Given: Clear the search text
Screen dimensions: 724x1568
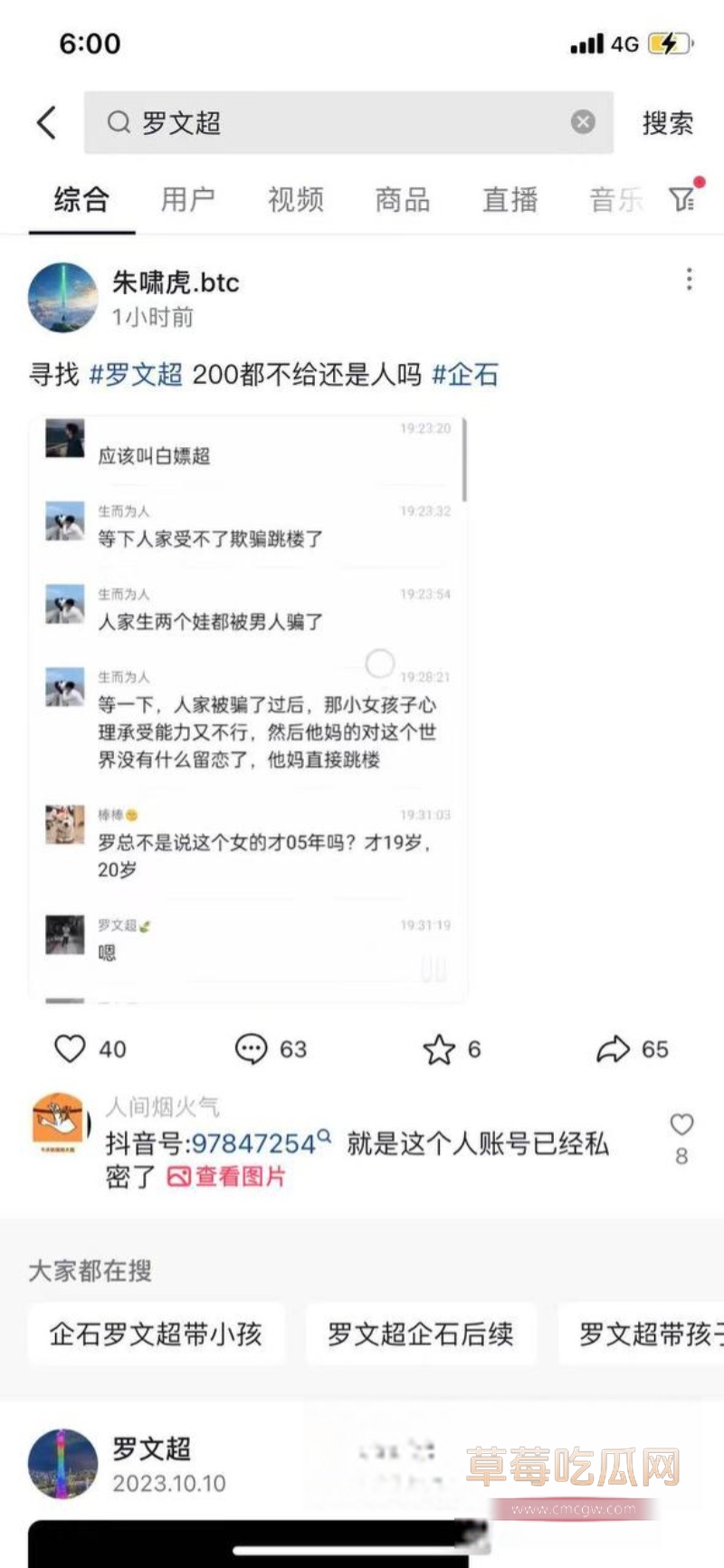Looking at the screenshot, I should tap(584, 122).
